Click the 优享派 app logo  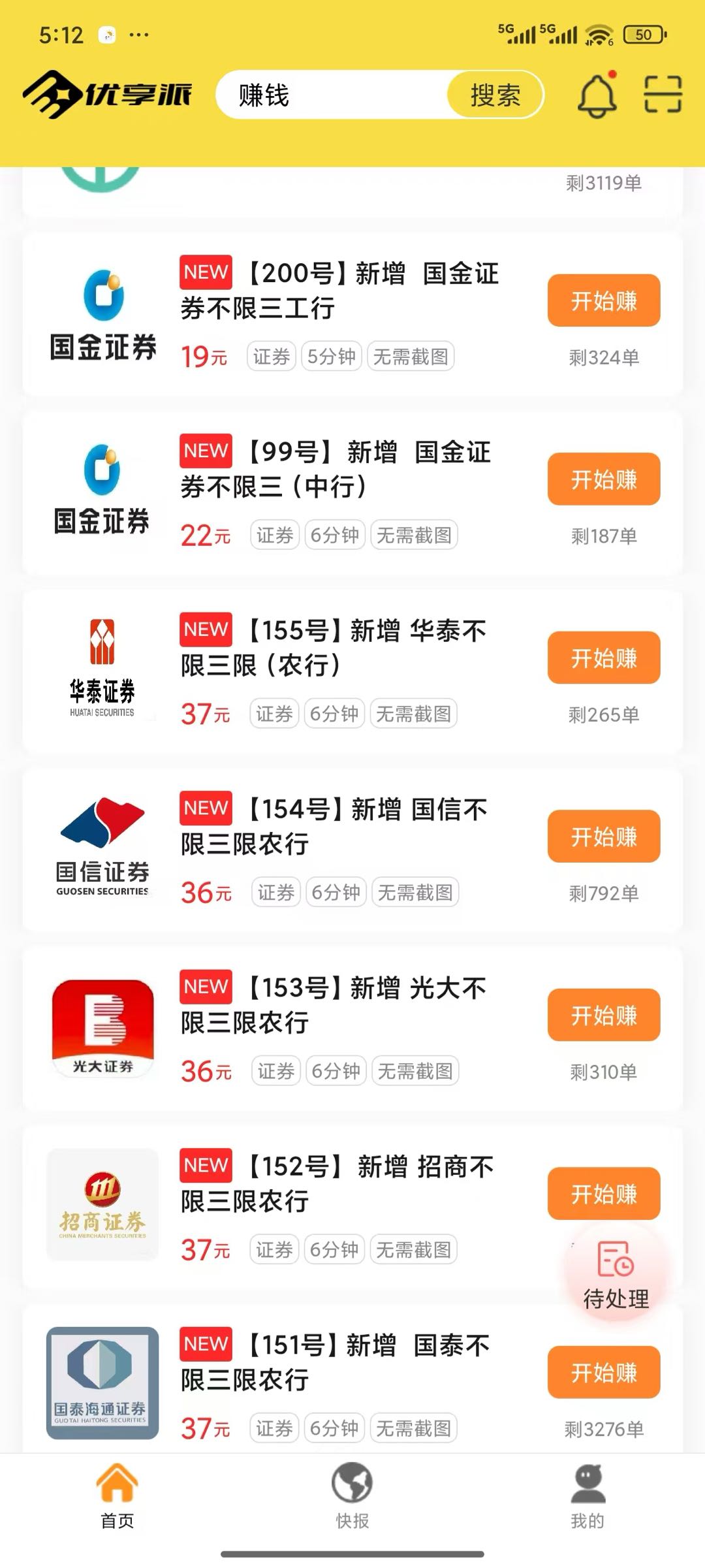point(108,95)
